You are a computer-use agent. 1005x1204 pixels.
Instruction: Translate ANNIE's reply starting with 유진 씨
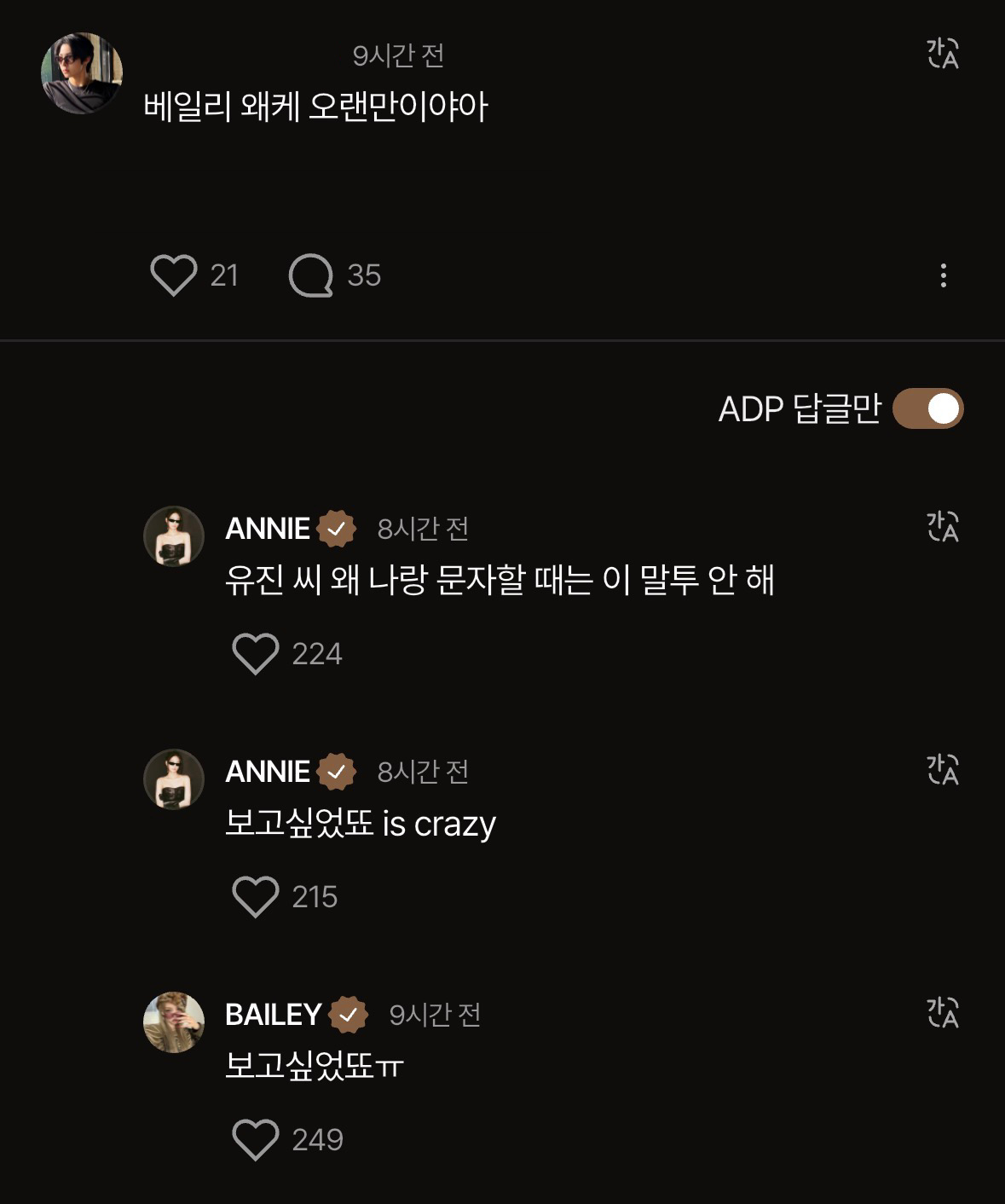[x=943, y=527]
